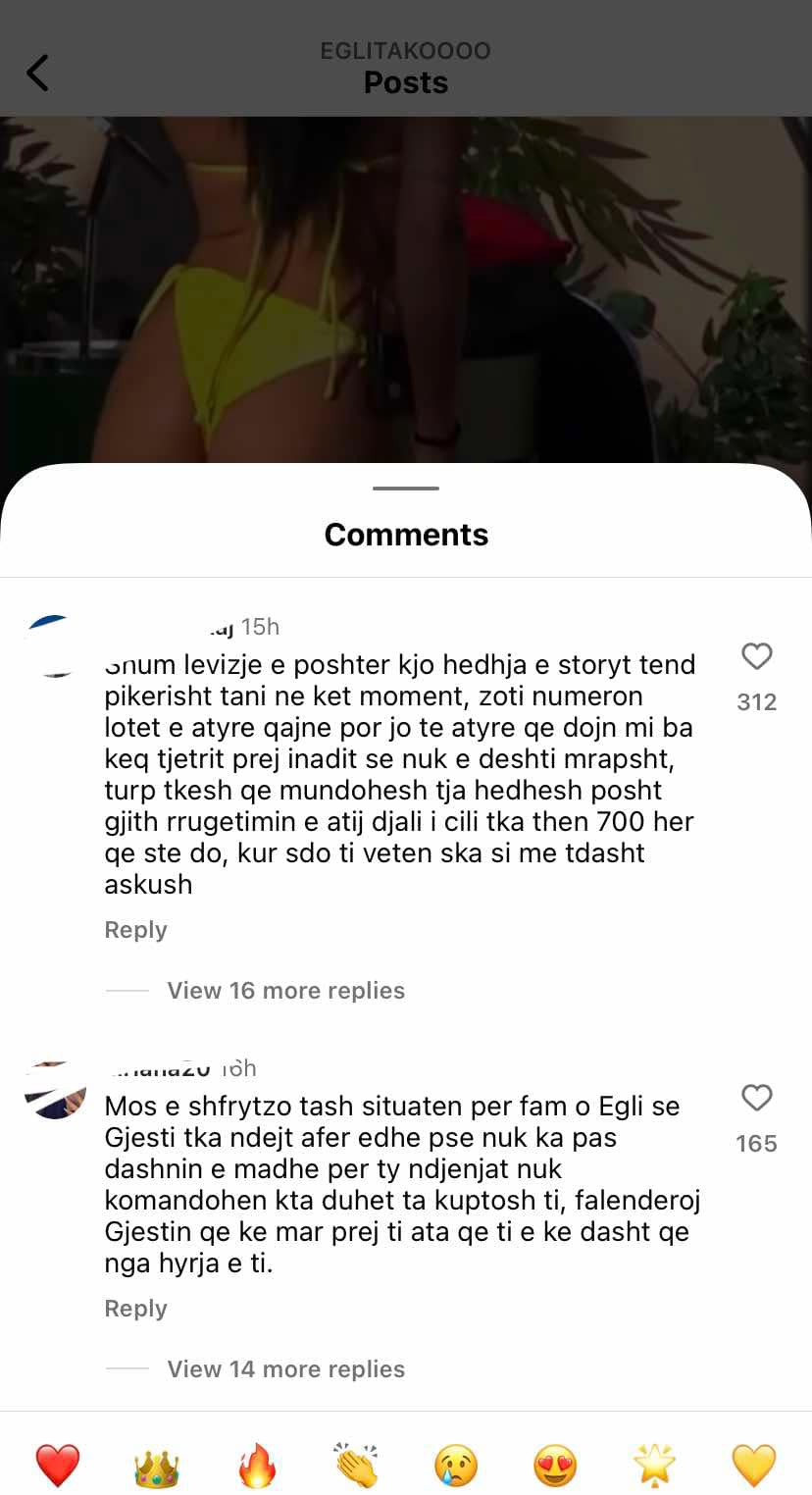Open the first commenter's profile picture
812x1495 pixels.
tap(55, 646)
